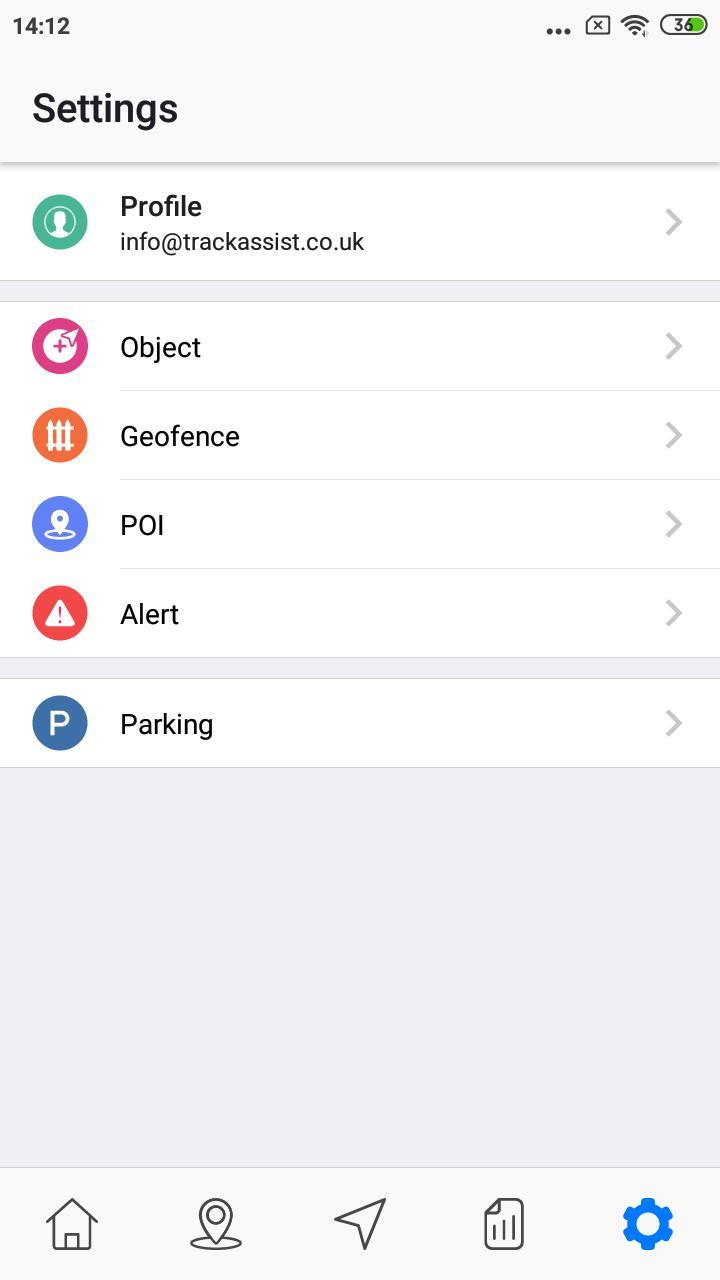Select the POI person pin icon
Viewport: 720px width, 1280px height.
point(60,524)
